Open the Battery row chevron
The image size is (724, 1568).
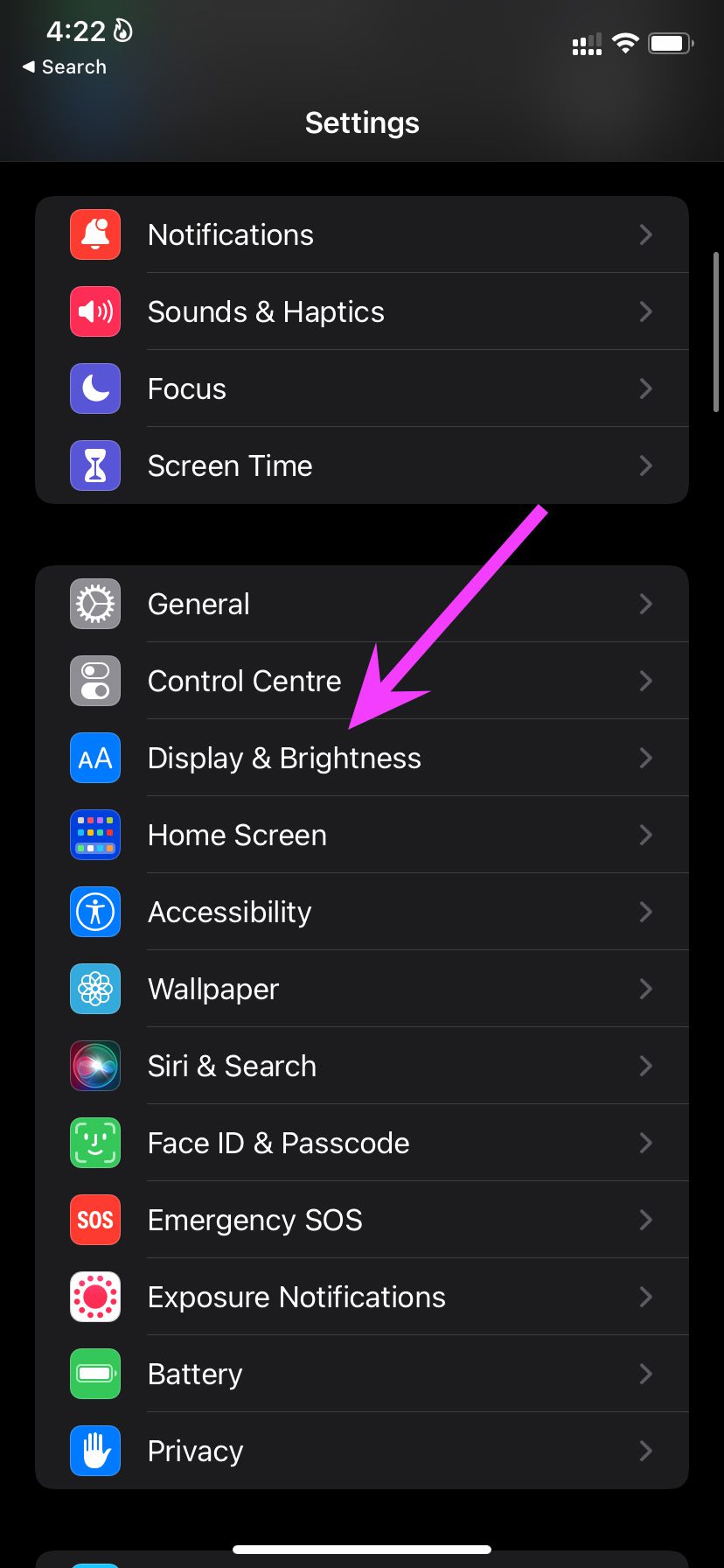tap(645, 1374)
